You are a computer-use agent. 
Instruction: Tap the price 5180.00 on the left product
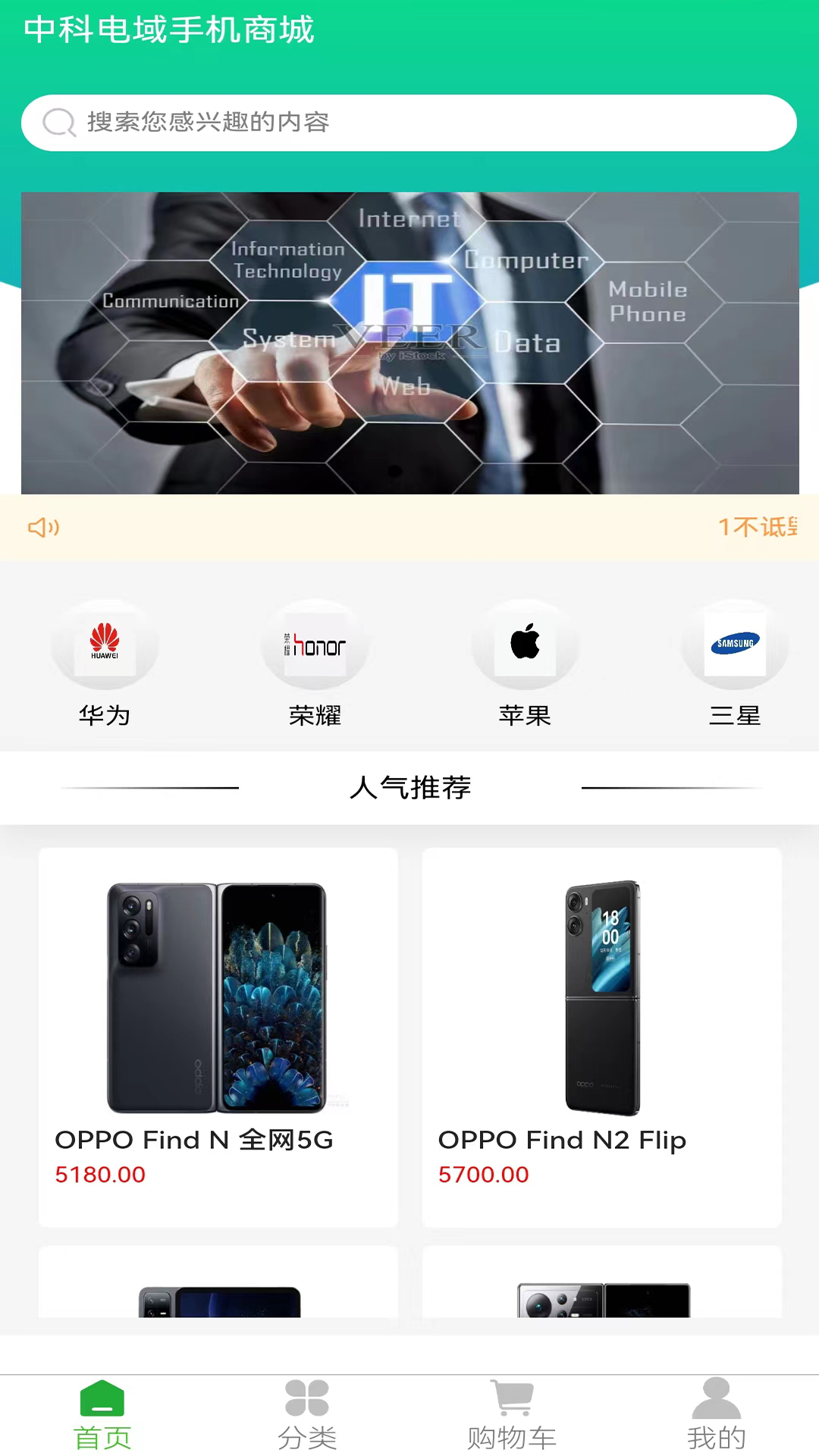pyautogui.click(x=99, y=1175)
